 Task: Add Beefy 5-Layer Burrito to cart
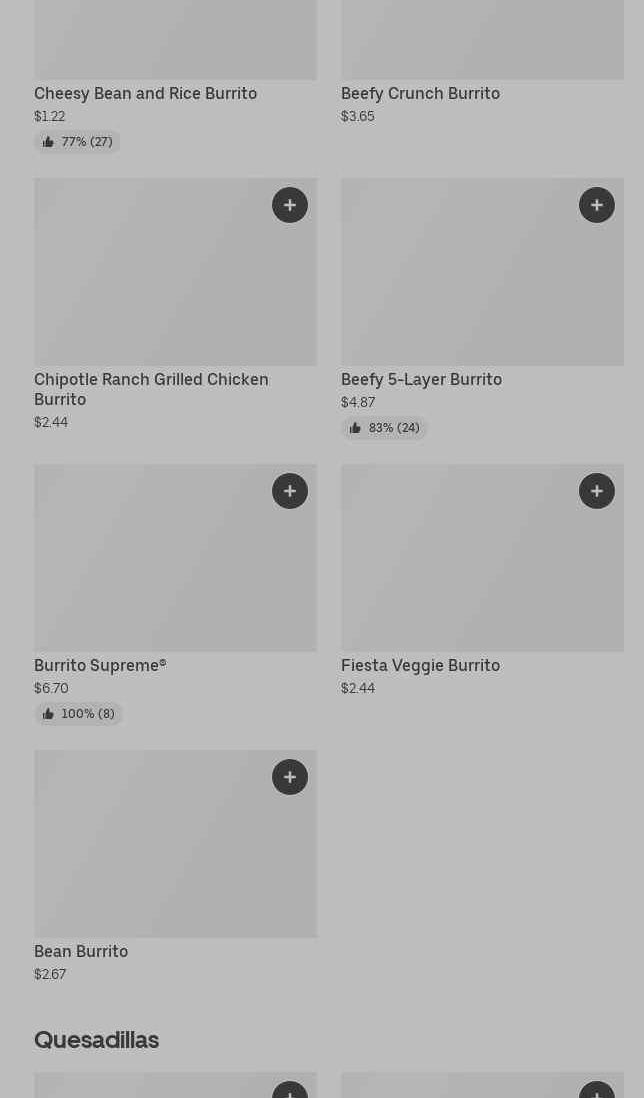coord(596,205)
